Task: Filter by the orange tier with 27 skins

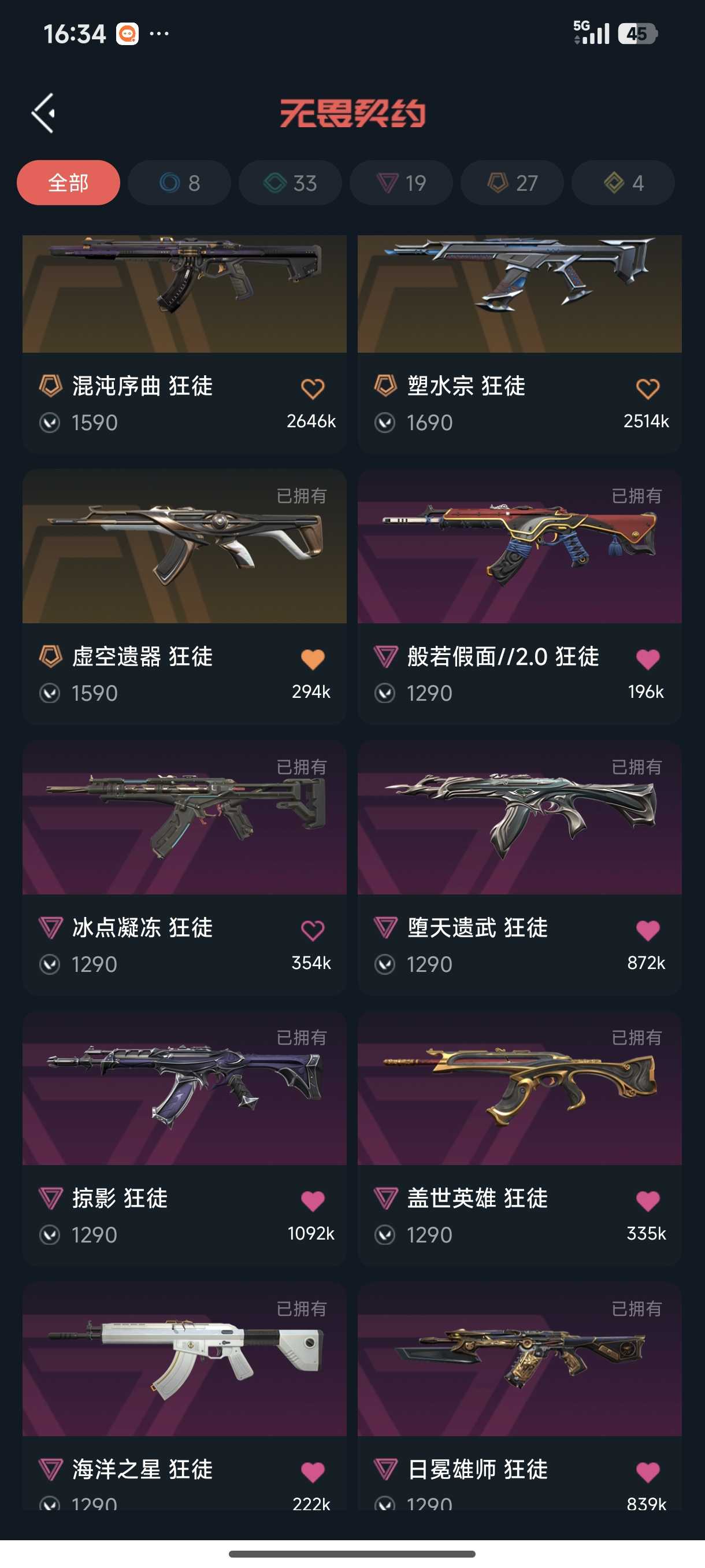Action: (512, 183)
